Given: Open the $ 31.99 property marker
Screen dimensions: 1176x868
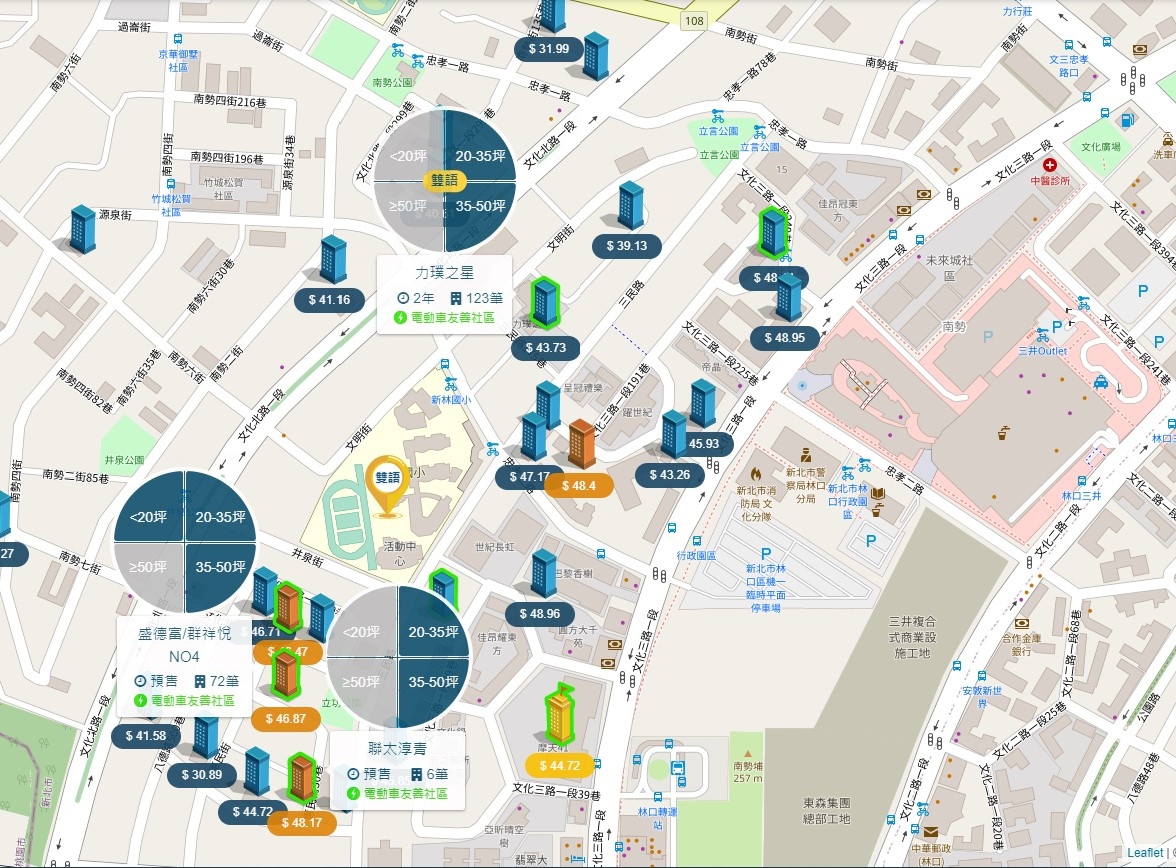Looking at the screenshot, I should click(548, 48).
